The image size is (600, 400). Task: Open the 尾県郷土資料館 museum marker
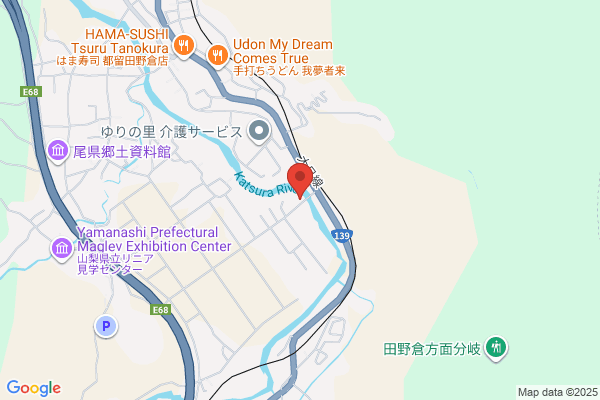click(x=58, y=151)
